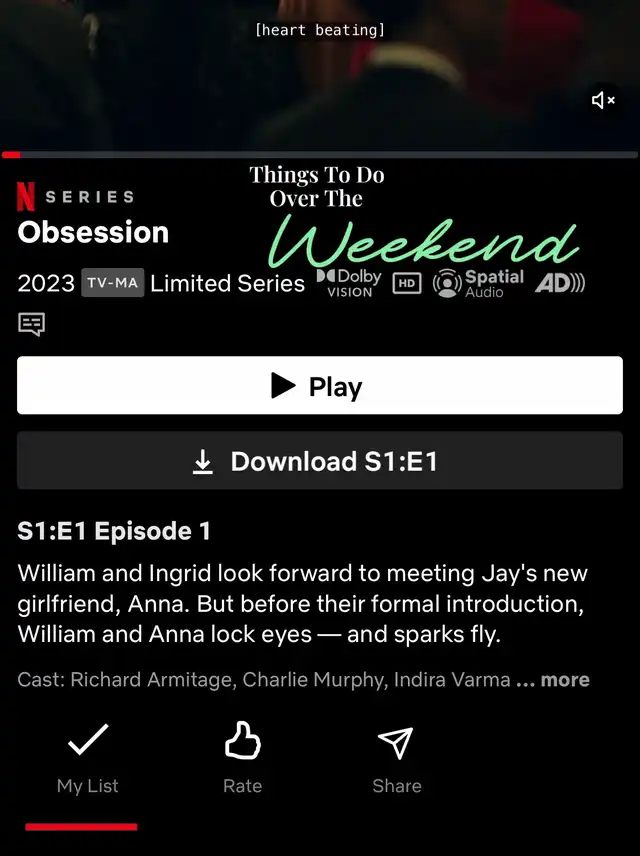Share Obsession with someone
Image resolution: width=640 pixels, height=856 pixels.
pyautogui.click(x=396, y=757)
